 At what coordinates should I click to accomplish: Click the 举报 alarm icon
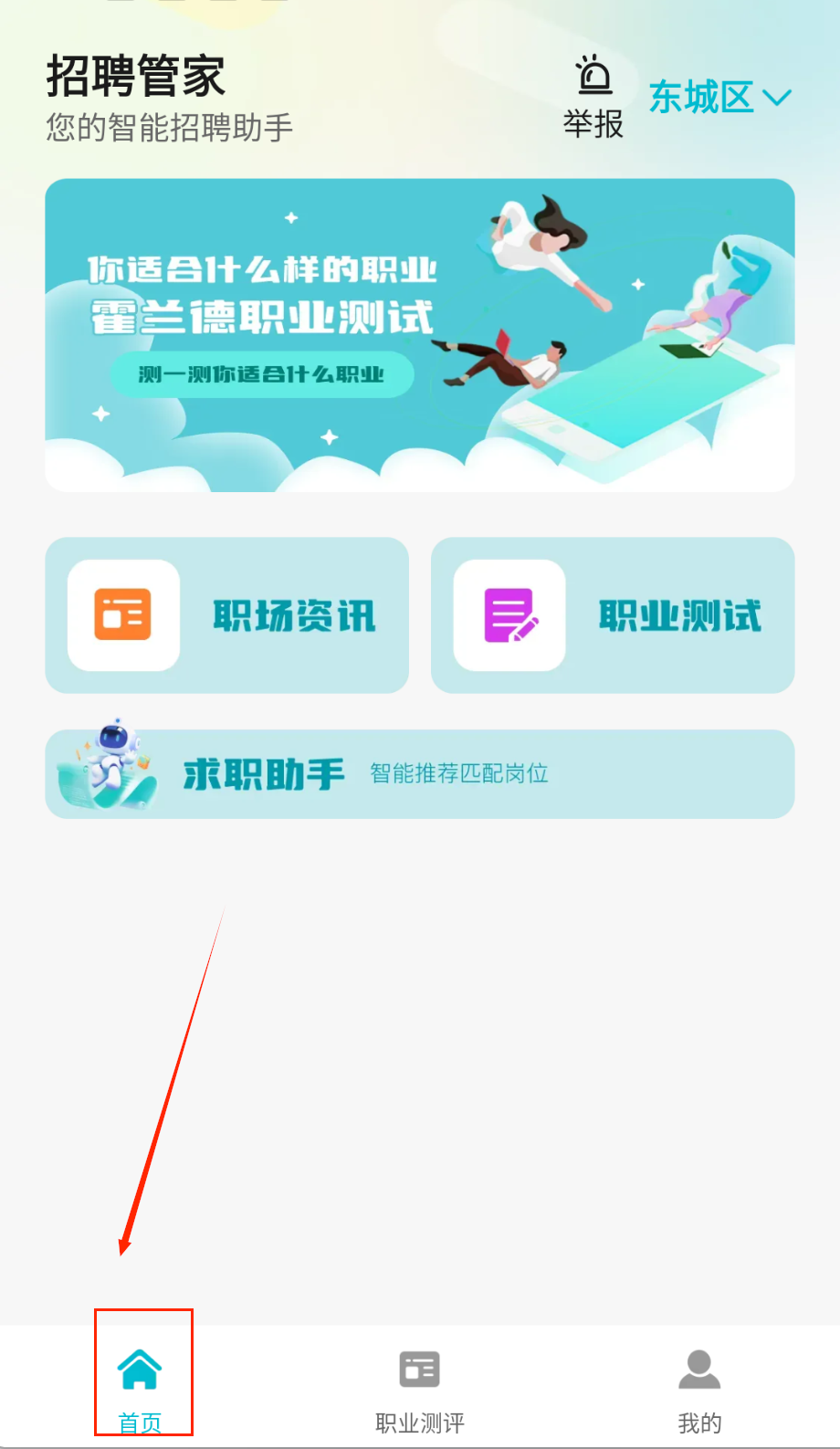[594, 78]
